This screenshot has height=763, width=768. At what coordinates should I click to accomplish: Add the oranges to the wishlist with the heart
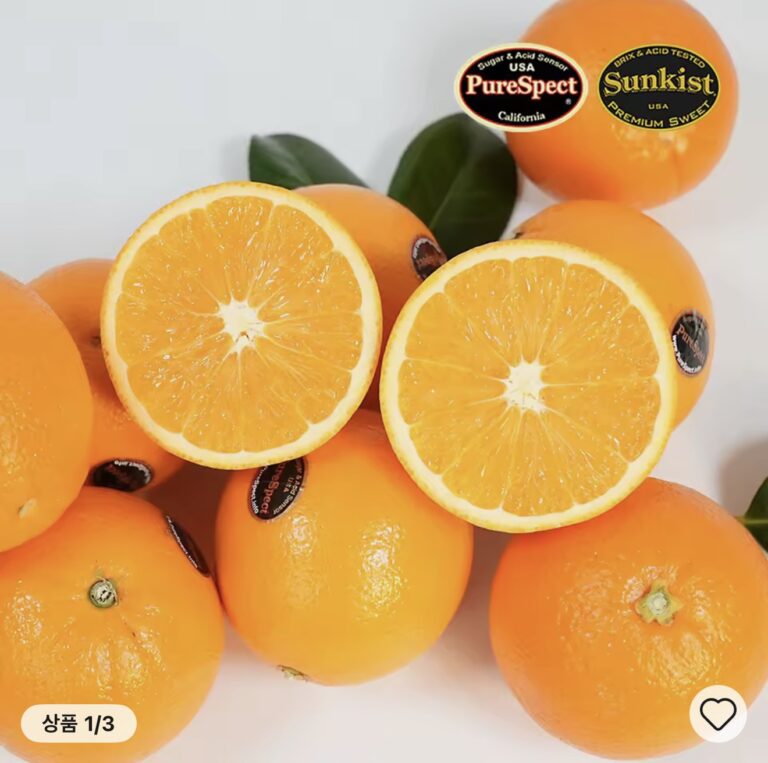717,713
